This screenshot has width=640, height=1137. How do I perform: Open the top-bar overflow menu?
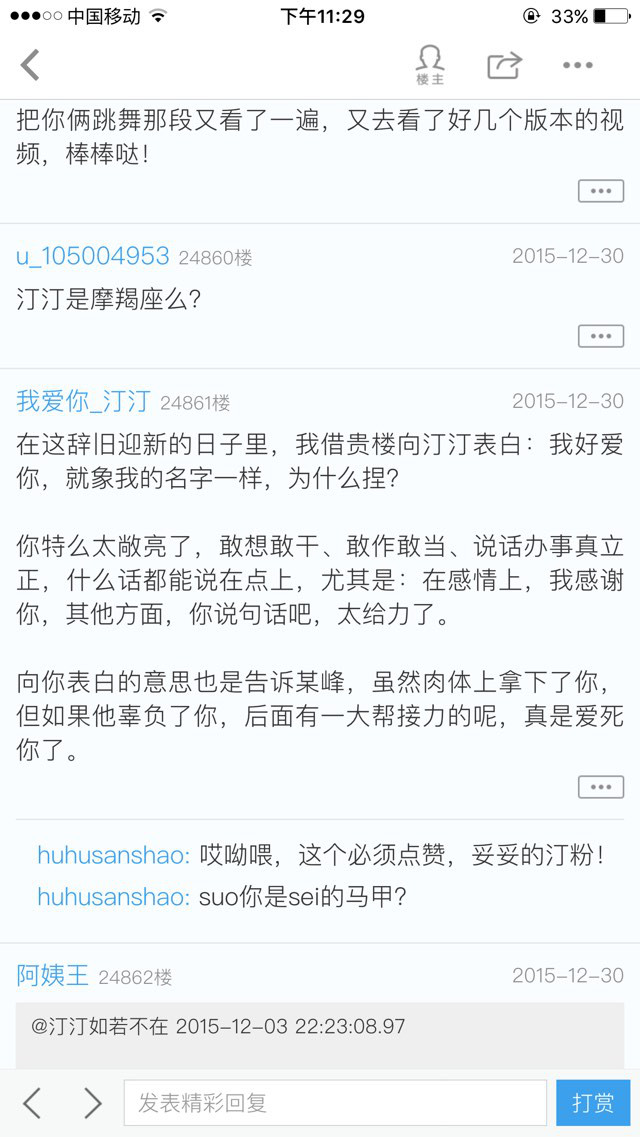[577, 65]
